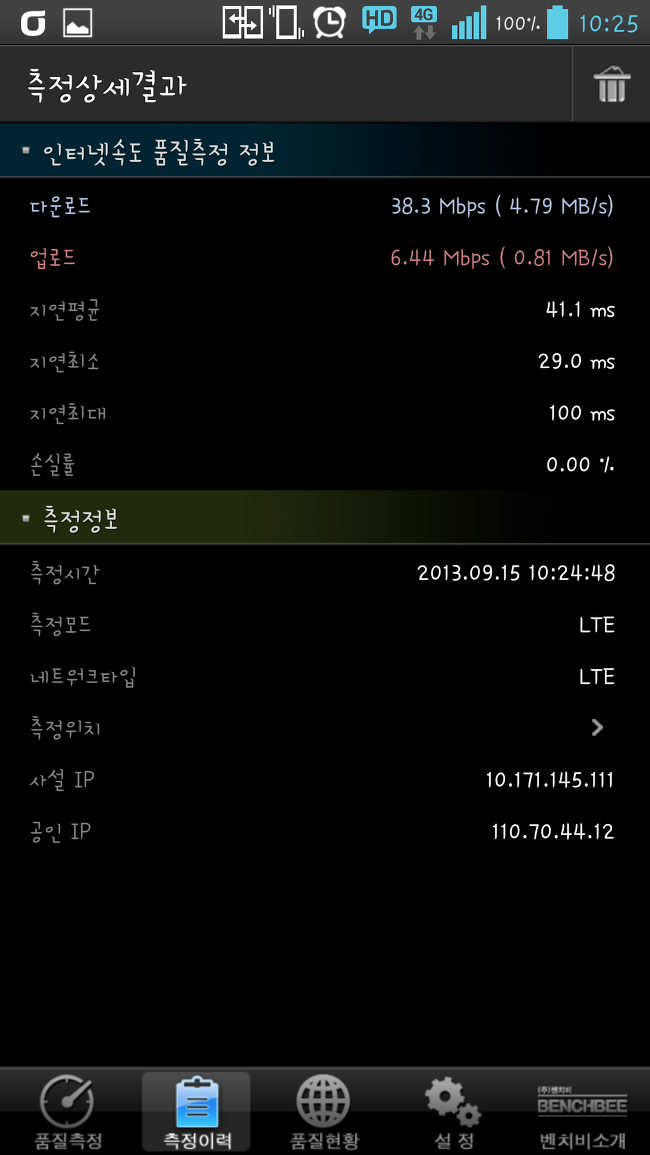
Task: Delete this result with the trash icon
Action: click(611, 85)
